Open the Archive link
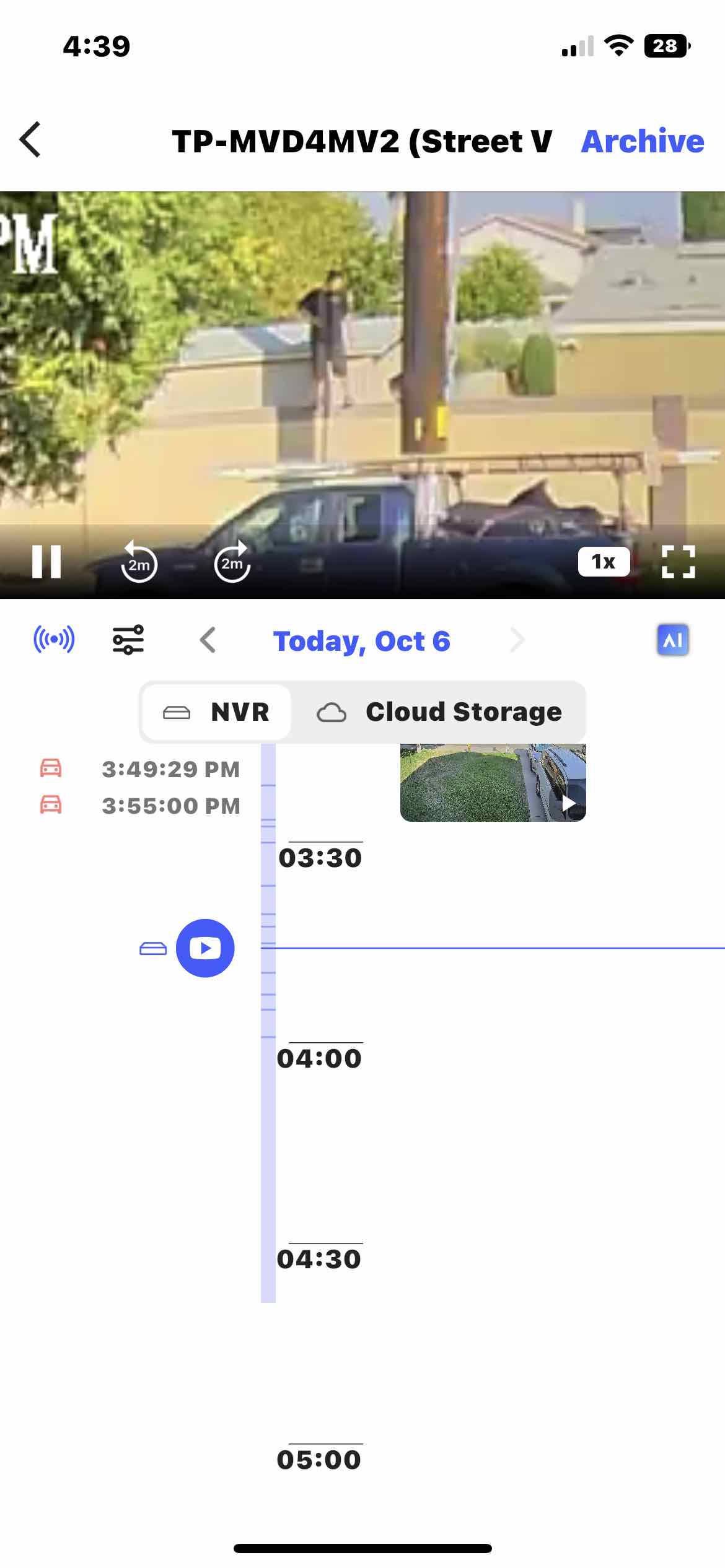Image resolution: width=725 pixels, height=1568 pixels. coord(643,141)
